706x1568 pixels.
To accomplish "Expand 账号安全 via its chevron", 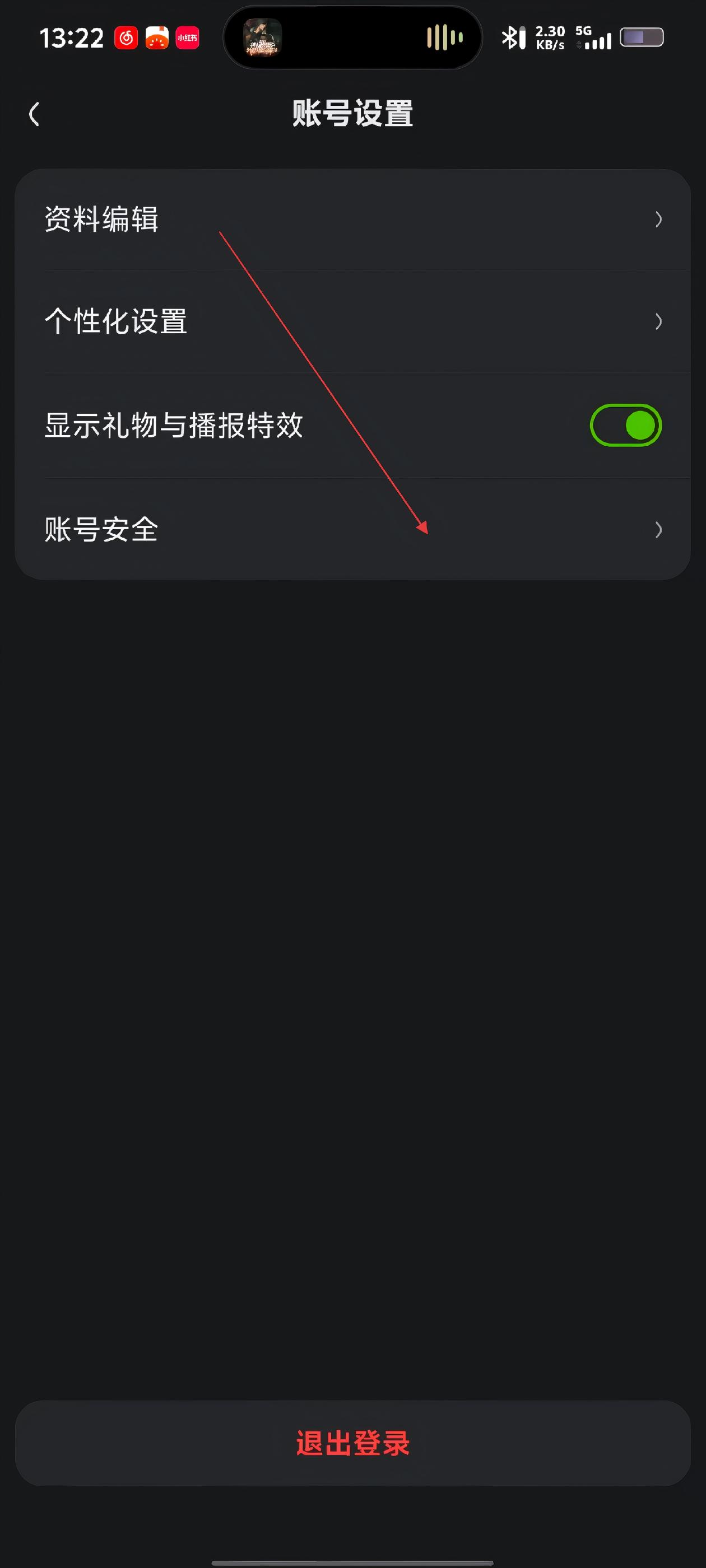I will pos(658,530).
